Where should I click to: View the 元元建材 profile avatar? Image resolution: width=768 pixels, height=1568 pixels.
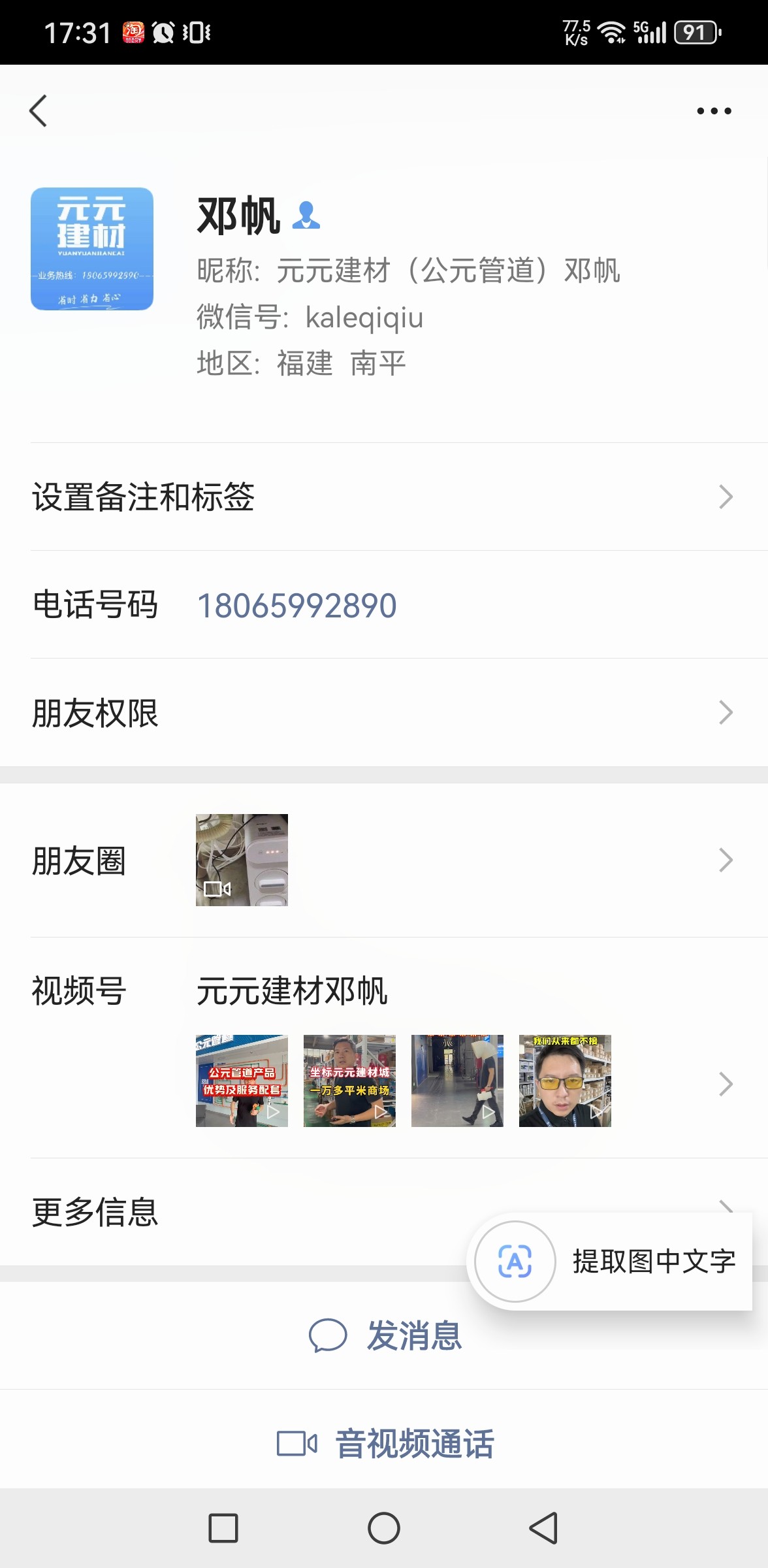(x=92, y=249)
